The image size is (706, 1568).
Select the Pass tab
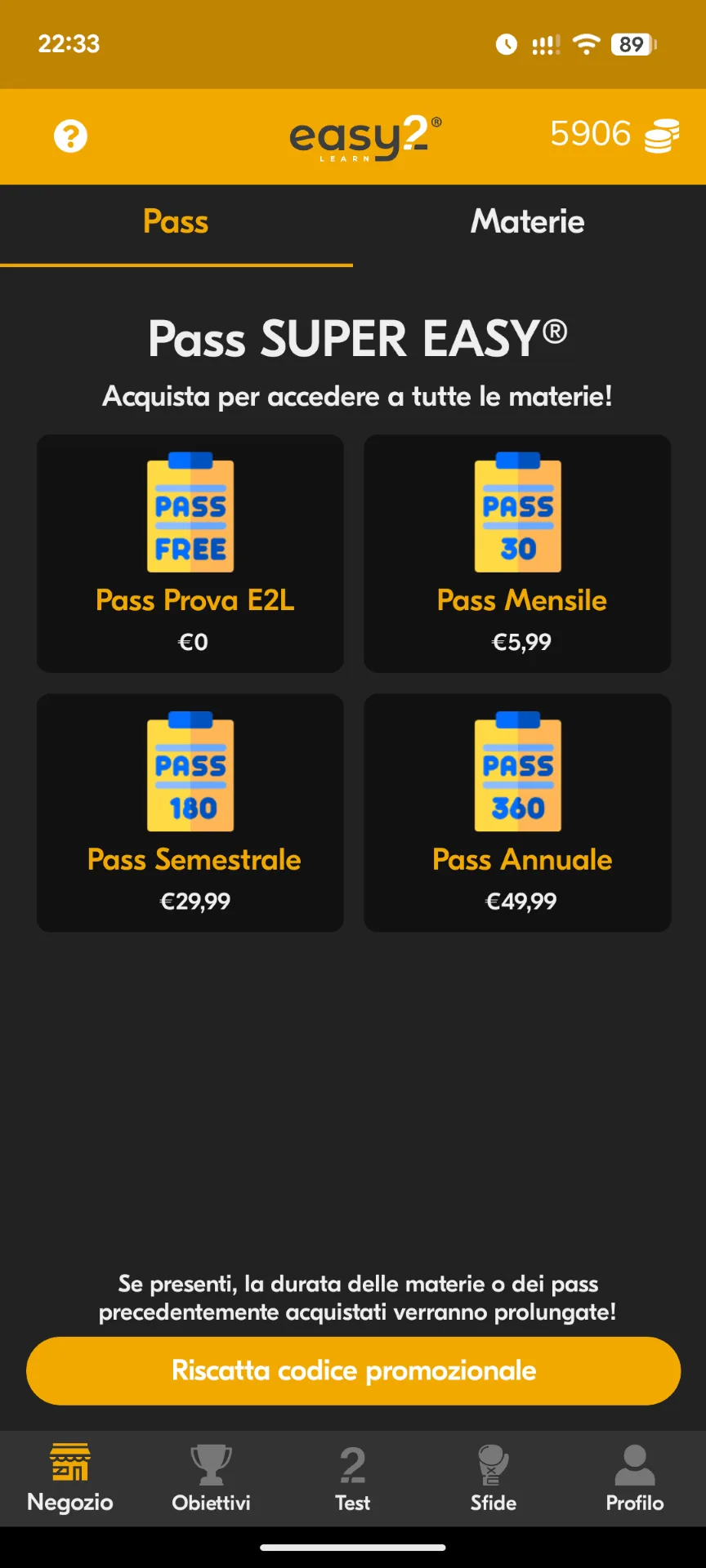click(175, 221)
